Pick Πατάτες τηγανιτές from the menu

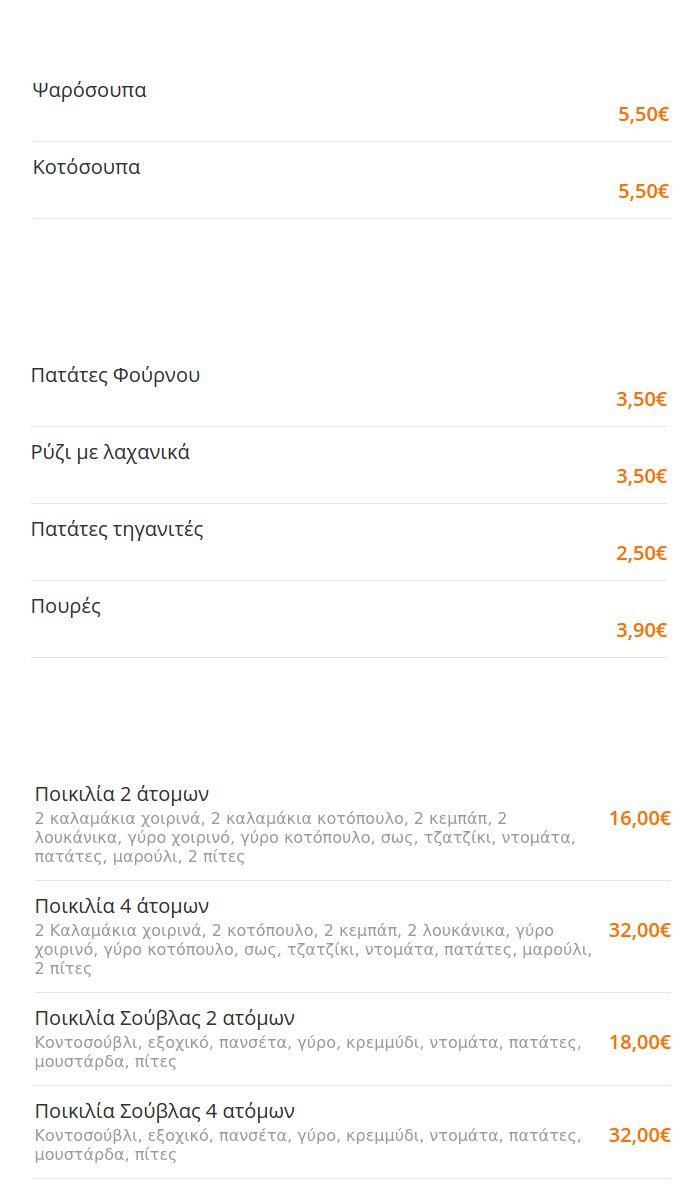349,542
